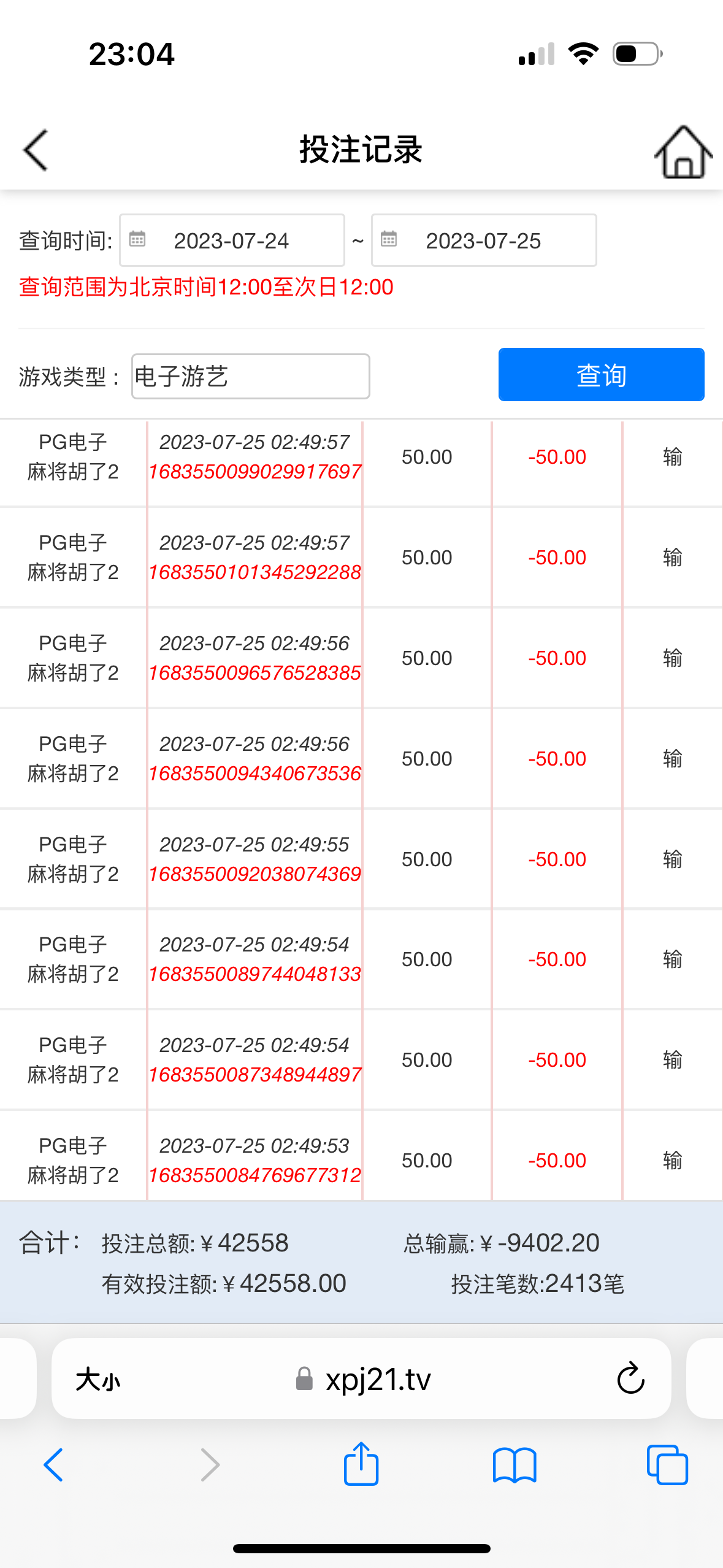Open the 游戏类型 dropdown

coord(250,376)
